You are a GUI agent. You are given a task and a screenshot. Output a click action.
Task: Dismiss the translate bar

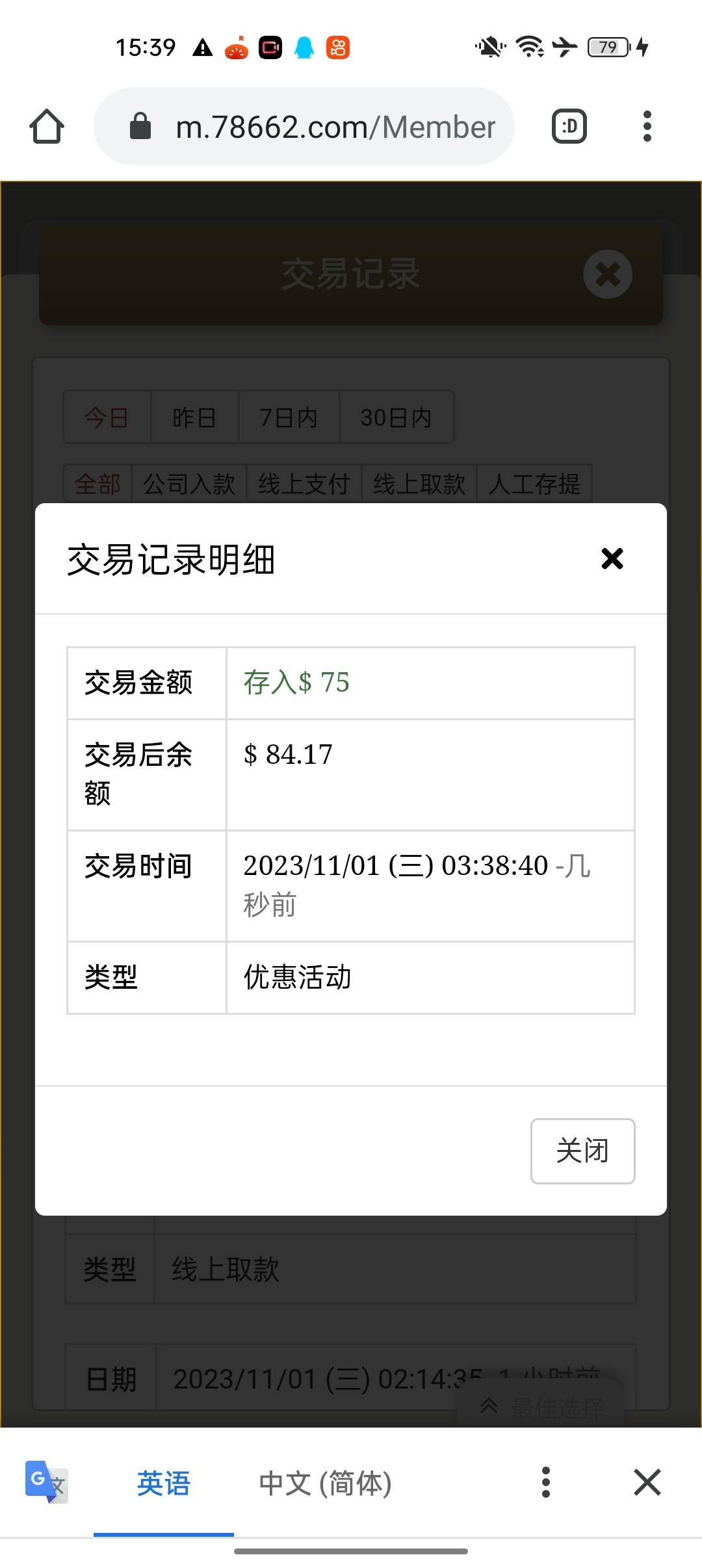pos(647,1483)
